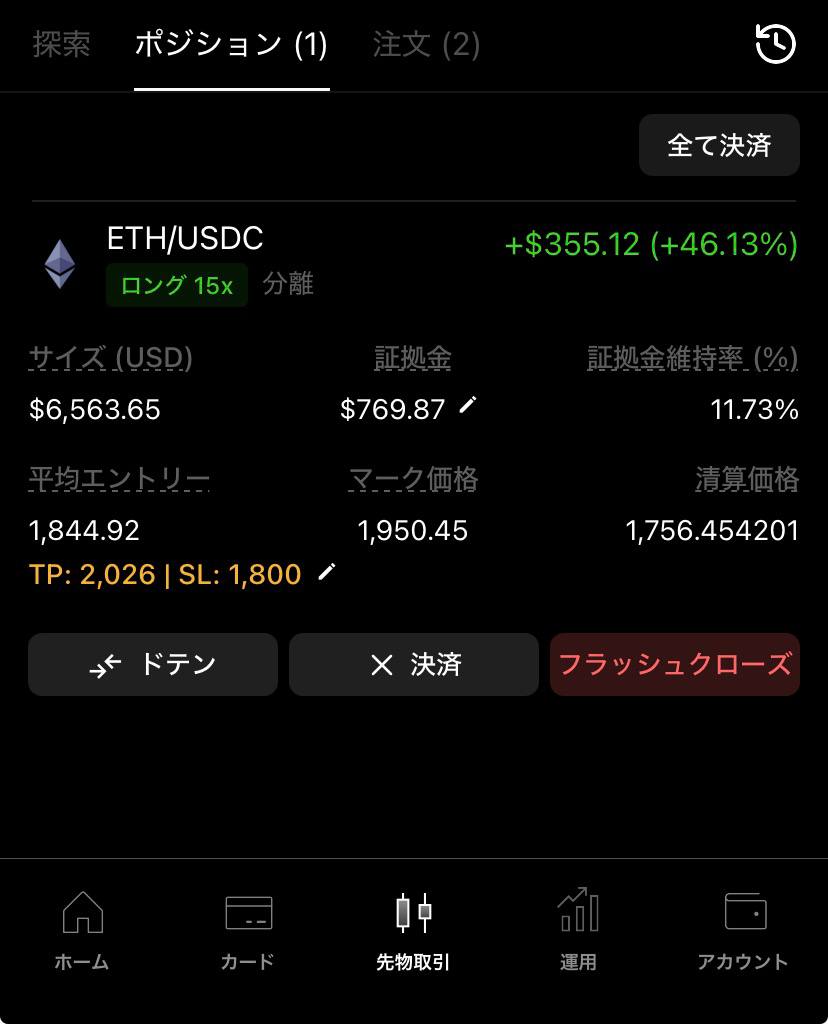Switch to the 運用 tab
This screenshot has height=1024, width=828.
tap(578, 931)
